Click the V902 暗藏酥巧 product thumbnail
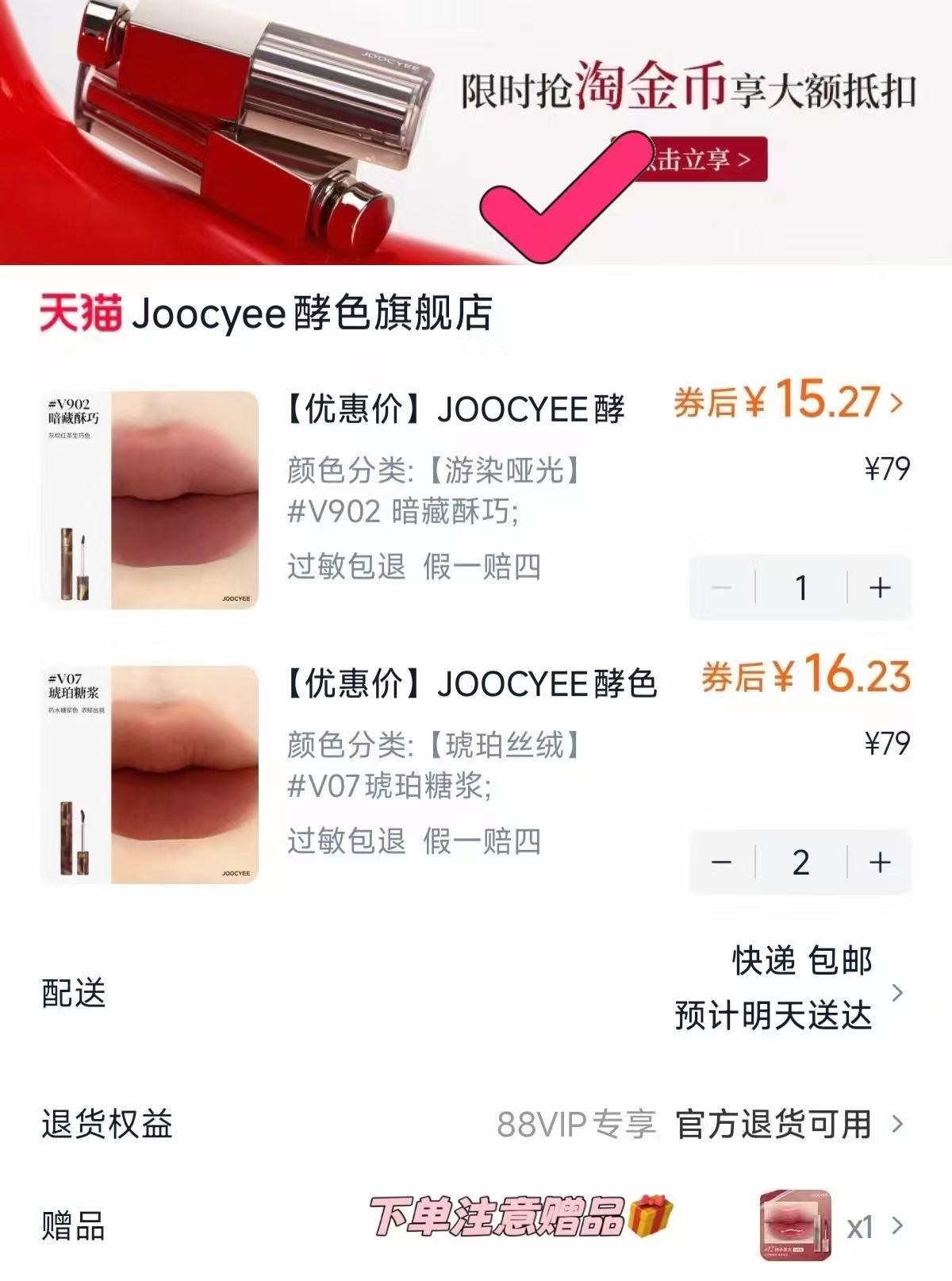The width and height of the screenshot is (952, 1281). coord(151,498)
